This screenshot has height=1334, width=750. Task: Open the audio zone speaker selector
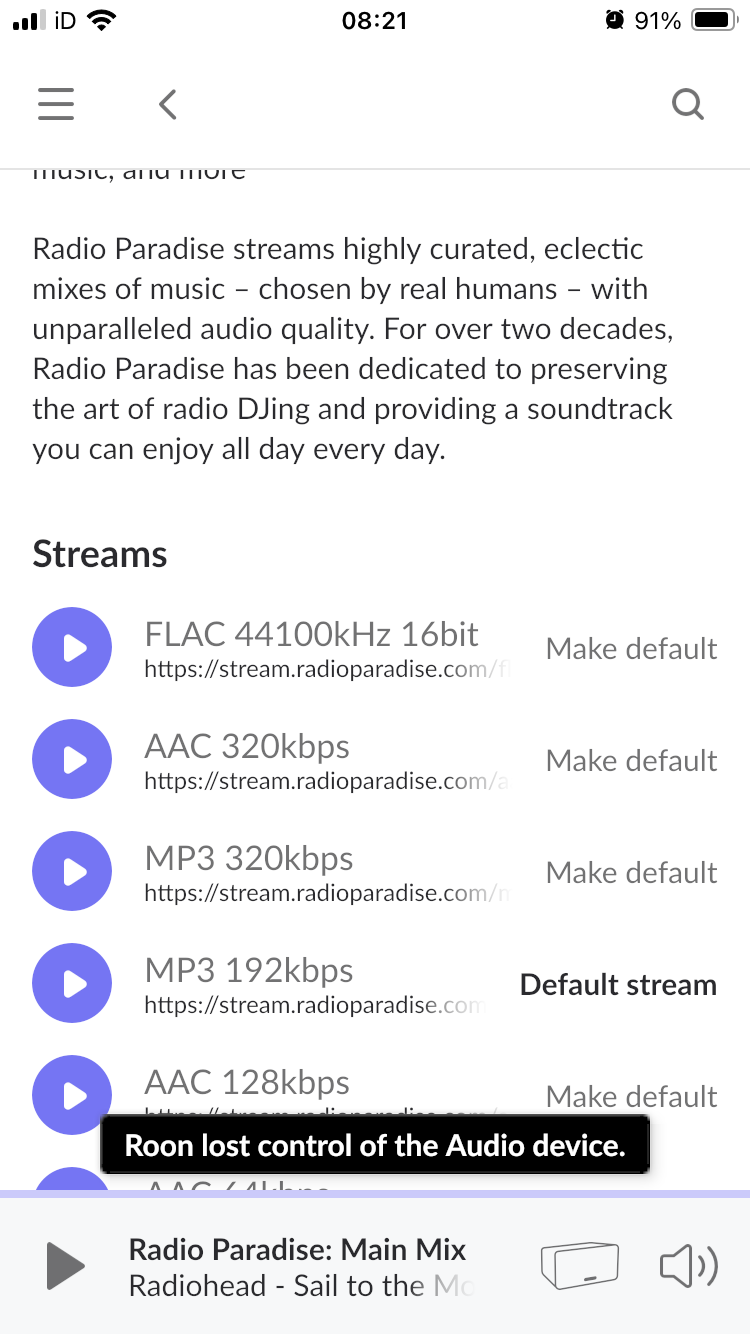pyautogui.click(x=580, y=1266)
